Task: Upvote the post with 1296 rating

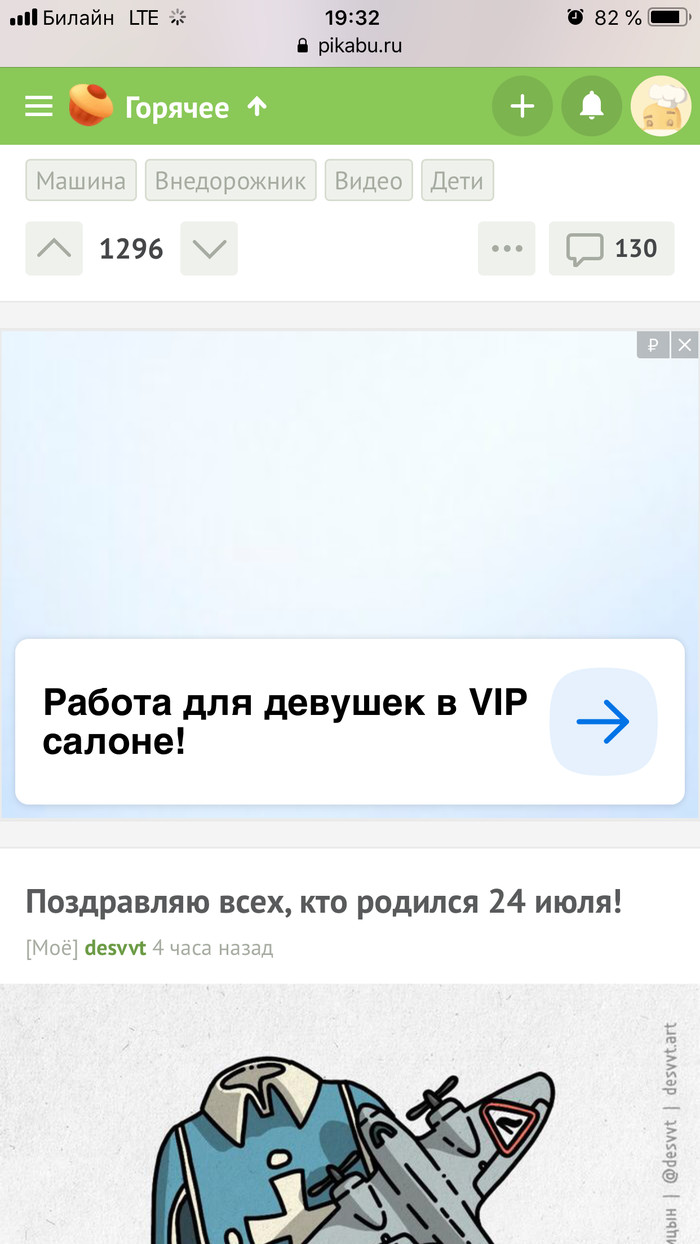Action: click(x=54, y=248)
